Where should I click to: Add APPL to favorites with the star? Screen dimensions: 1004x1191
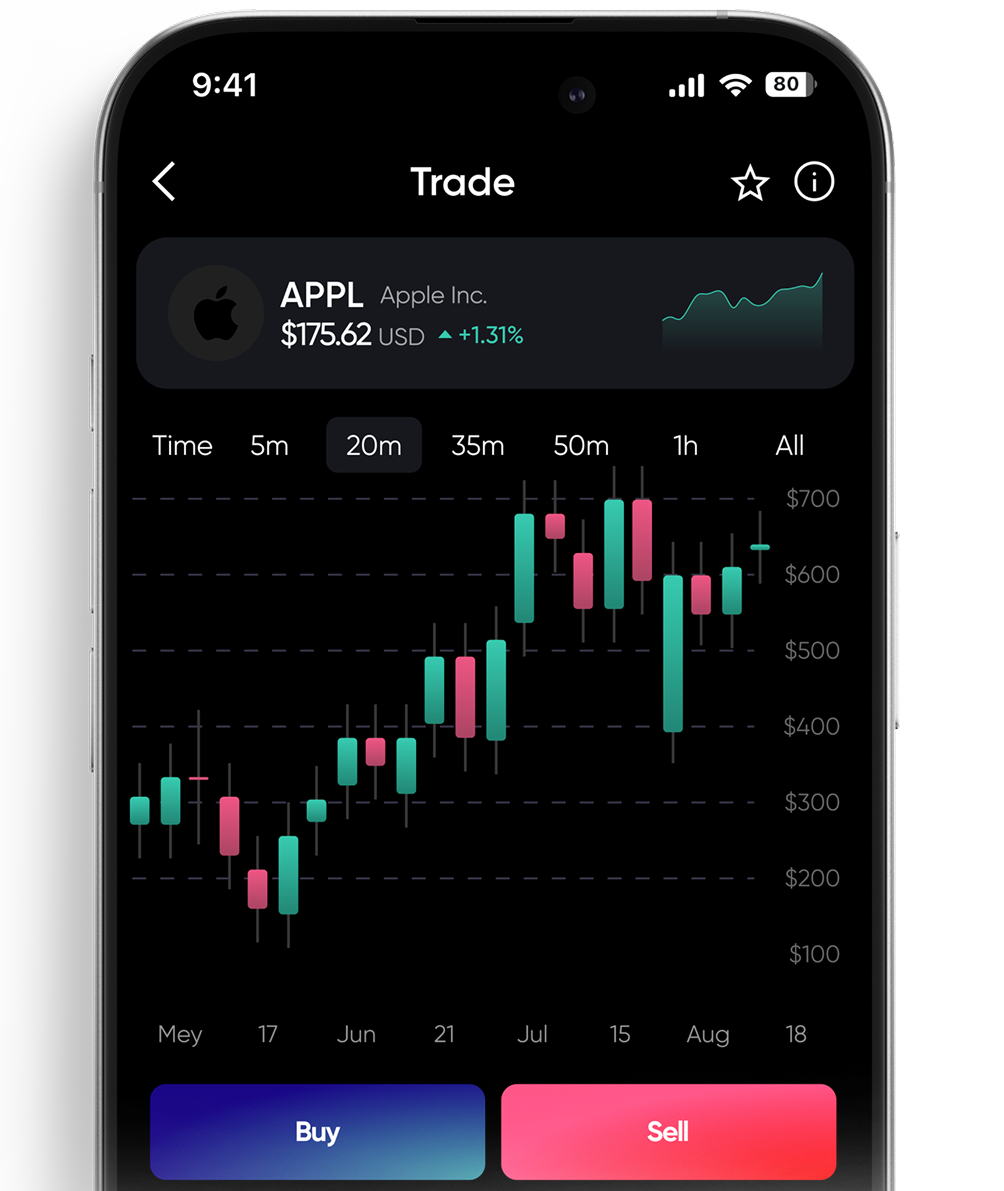[x=749, y=183]
